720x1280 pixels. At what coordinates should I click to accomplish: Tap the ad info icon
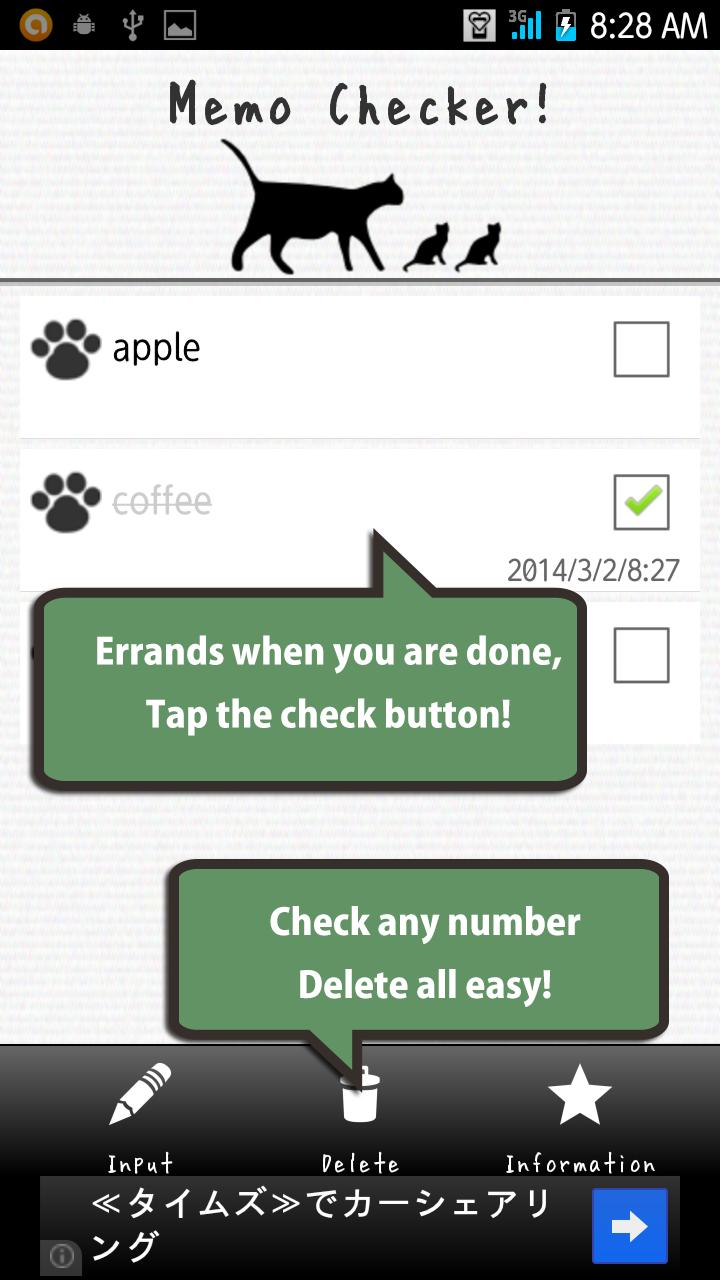point(61,1256)
